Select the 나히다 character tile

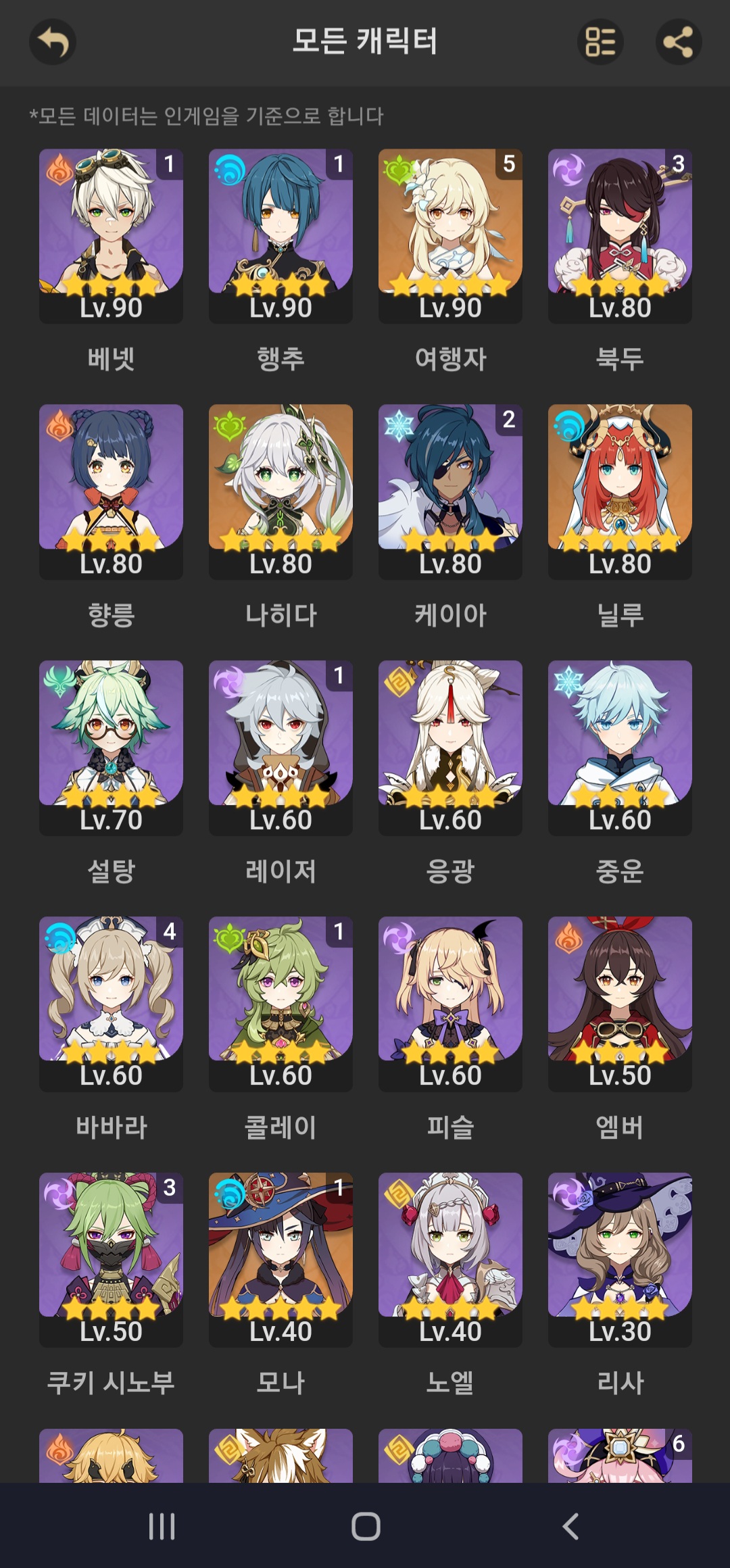coord(281,491)
